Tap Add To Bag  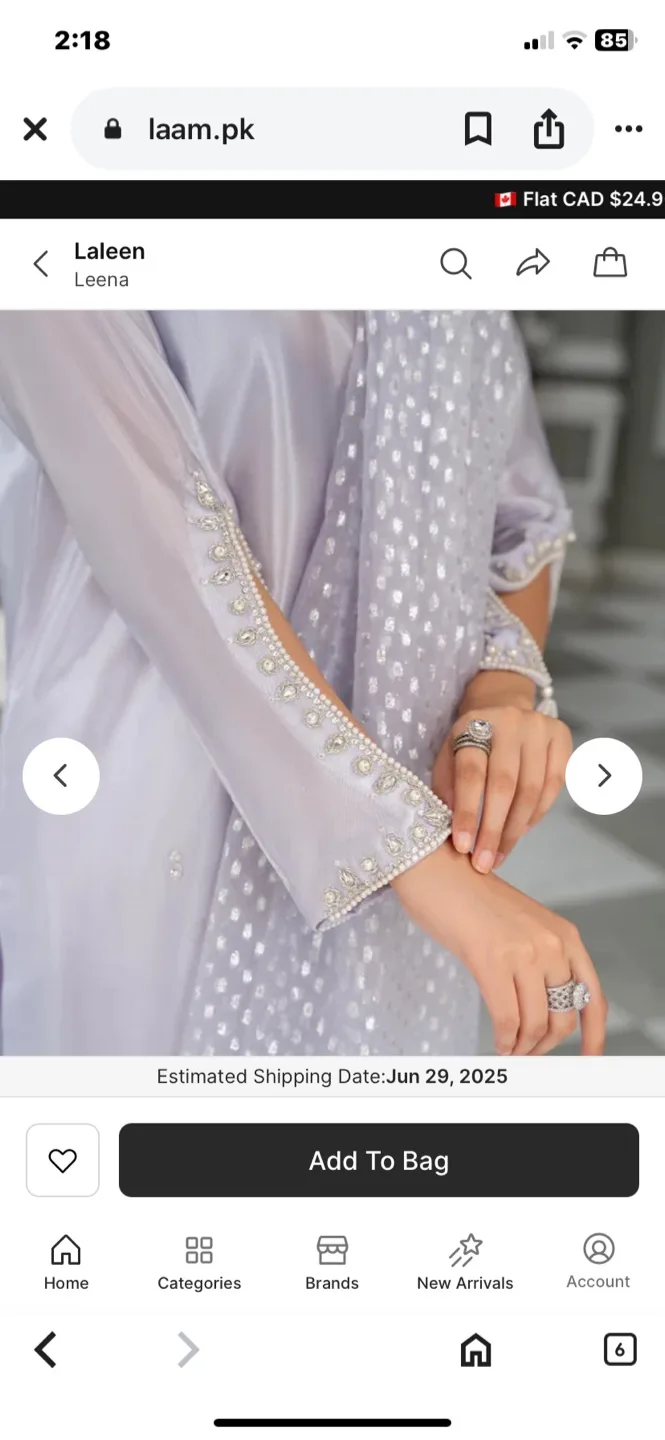tap(378, 1160)
